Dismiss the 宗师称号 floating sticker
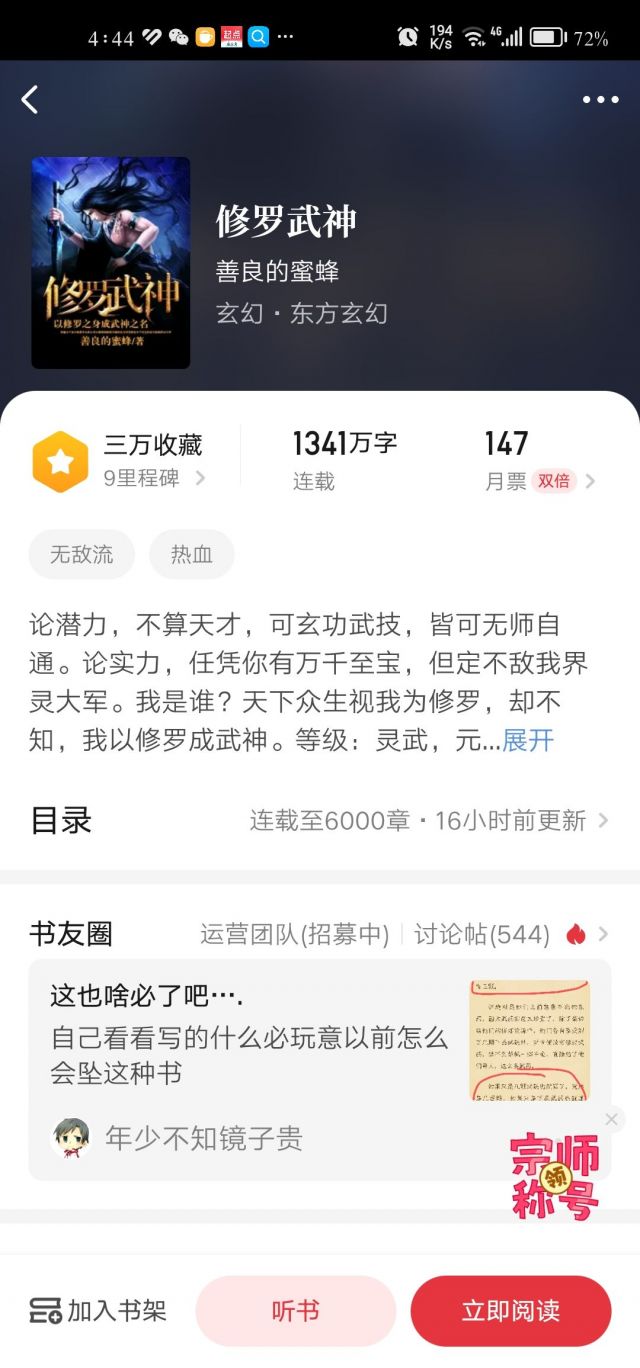The image size is (640, 1368). [x=612, y=1118]
